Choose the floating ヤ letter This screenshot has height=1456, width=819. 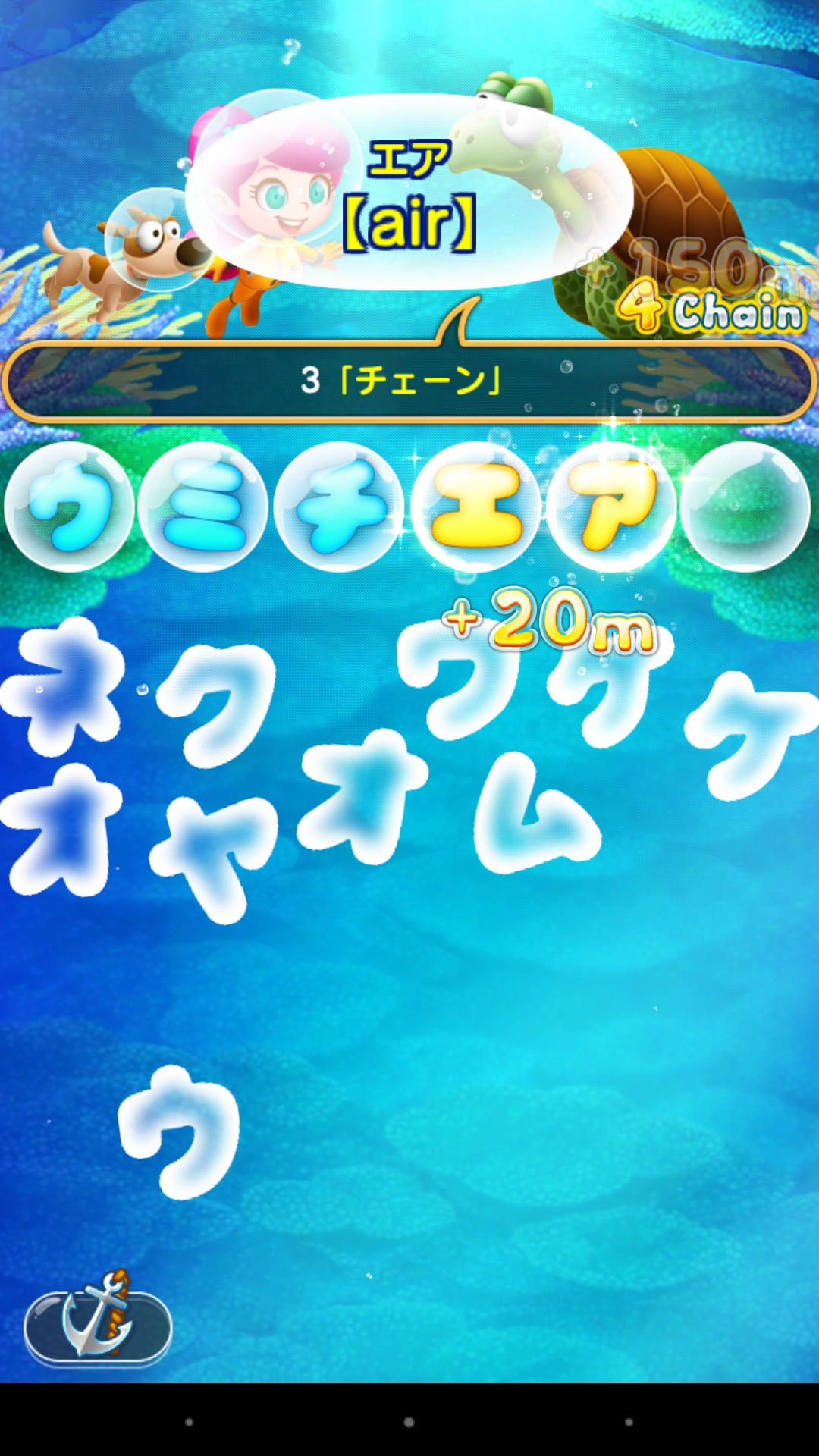(x=212, y=857)
